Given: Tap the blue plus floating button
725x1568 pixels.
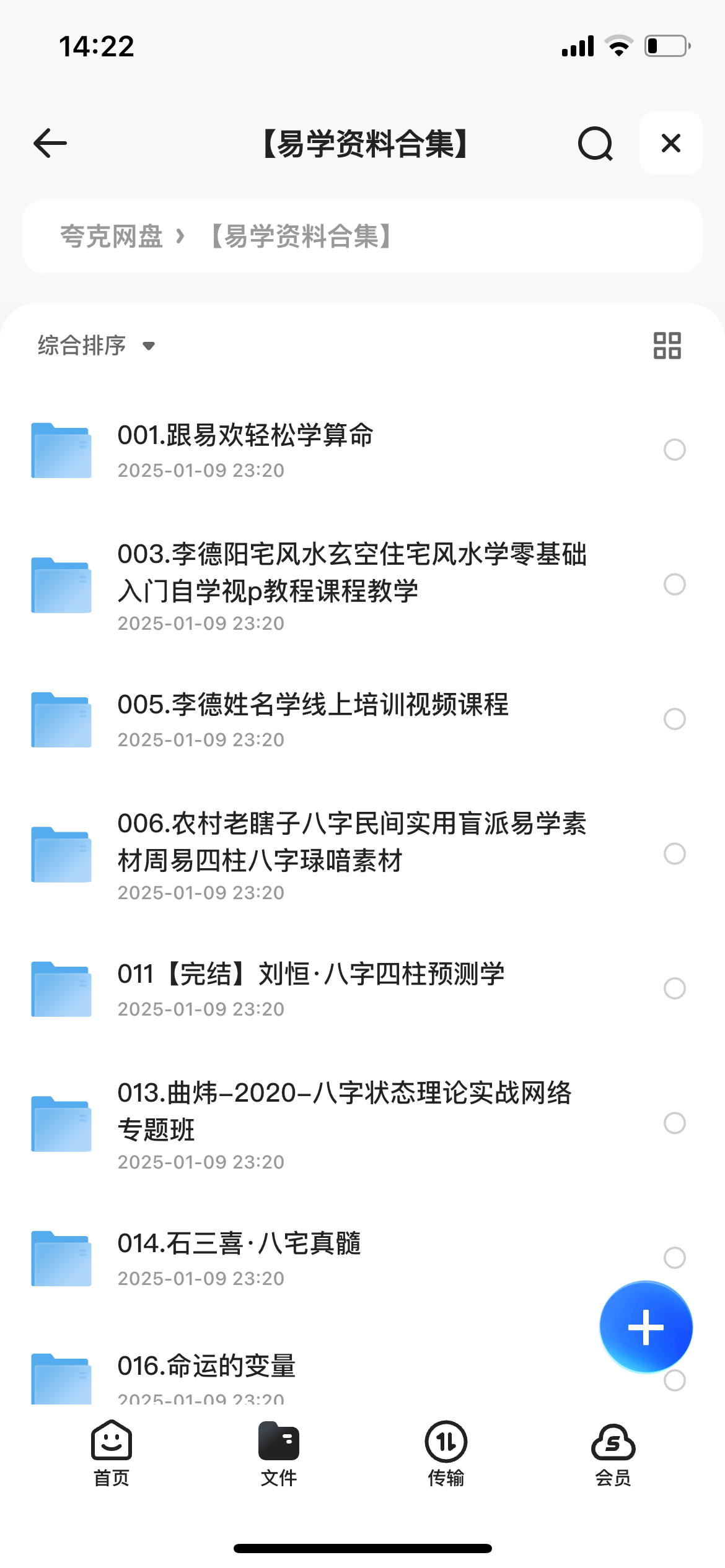Looking at the screenshot, I should coord(646,1327).
